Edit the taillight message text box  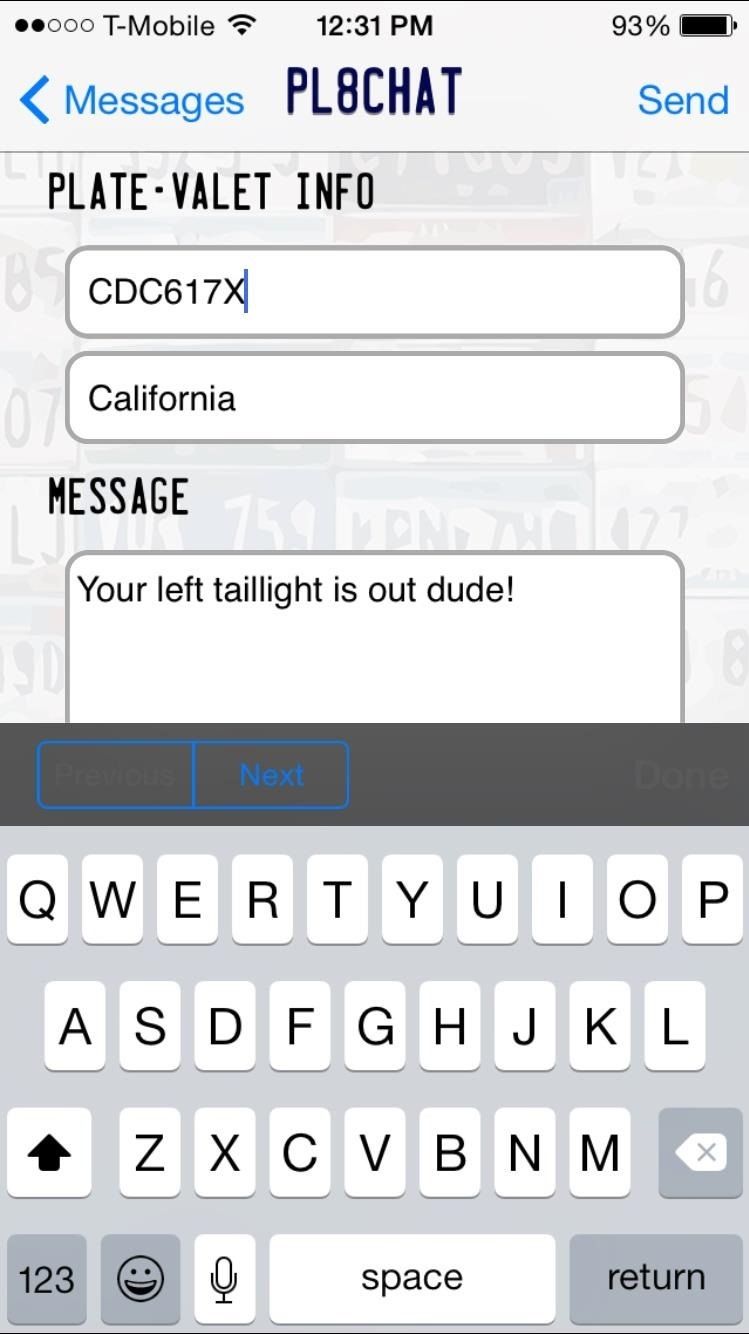tap(375, 640)
